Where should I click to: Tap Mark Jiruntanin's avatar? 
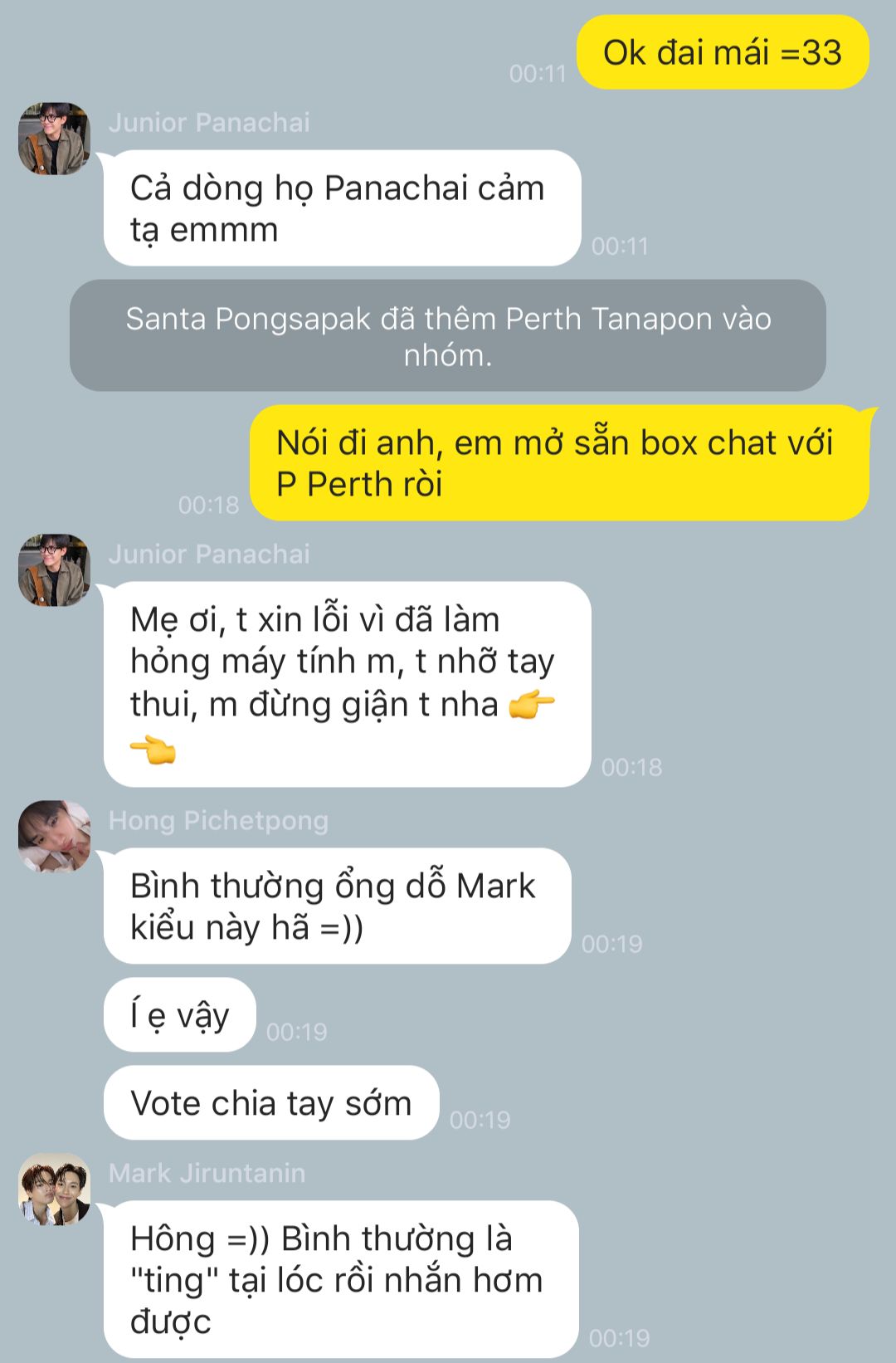55,1190
